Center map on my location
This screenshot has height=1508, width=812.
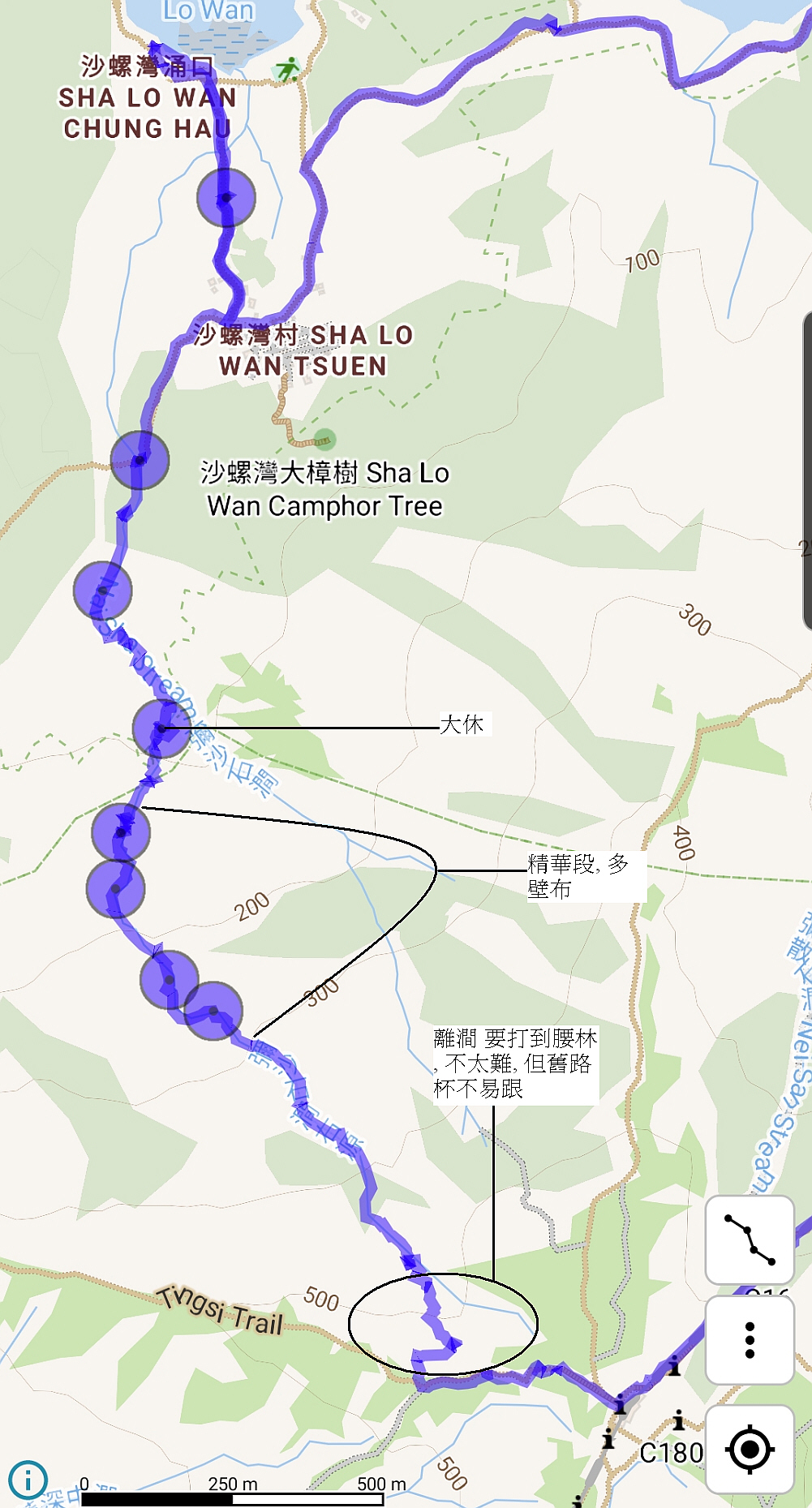point(750,1449)
